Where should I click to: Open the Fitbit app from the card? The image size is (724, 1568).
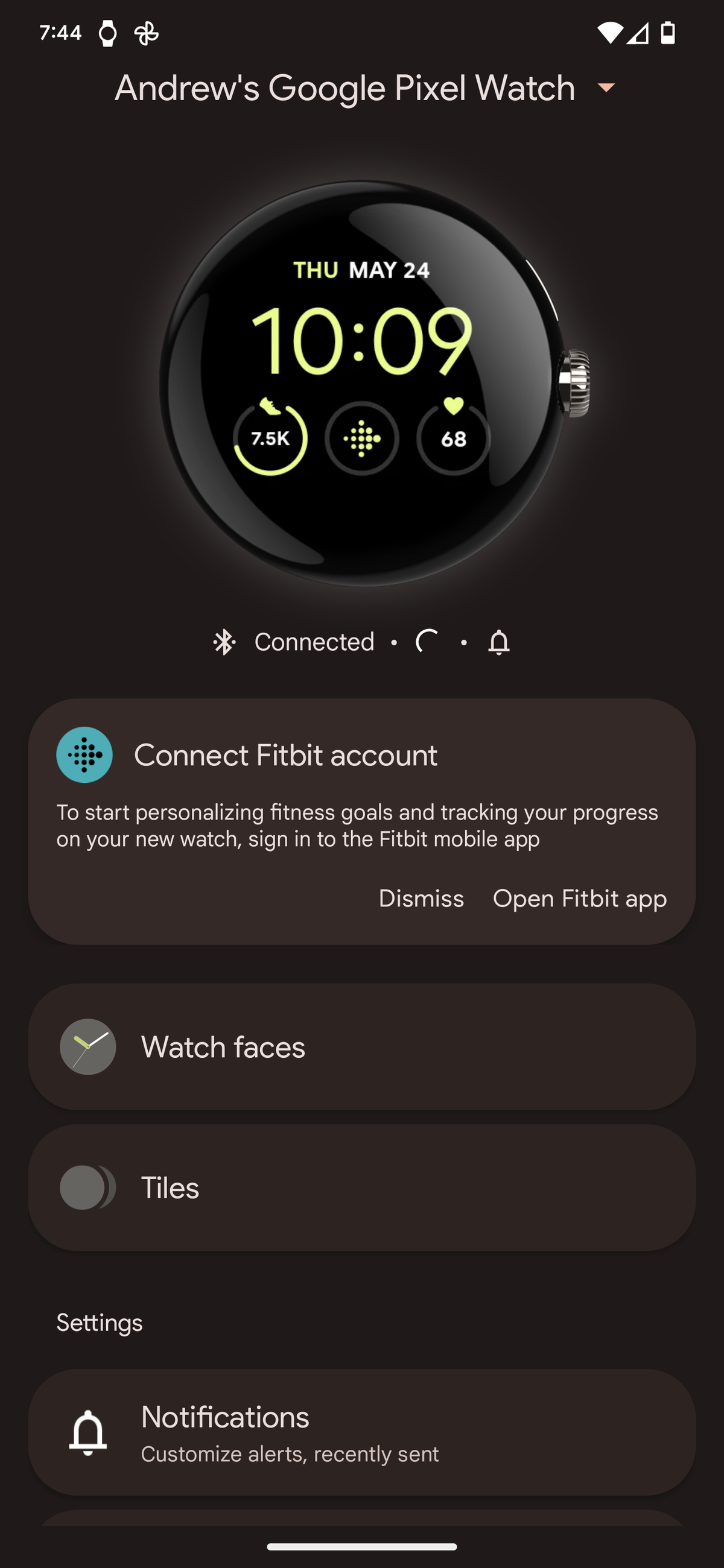click(580, 899)
